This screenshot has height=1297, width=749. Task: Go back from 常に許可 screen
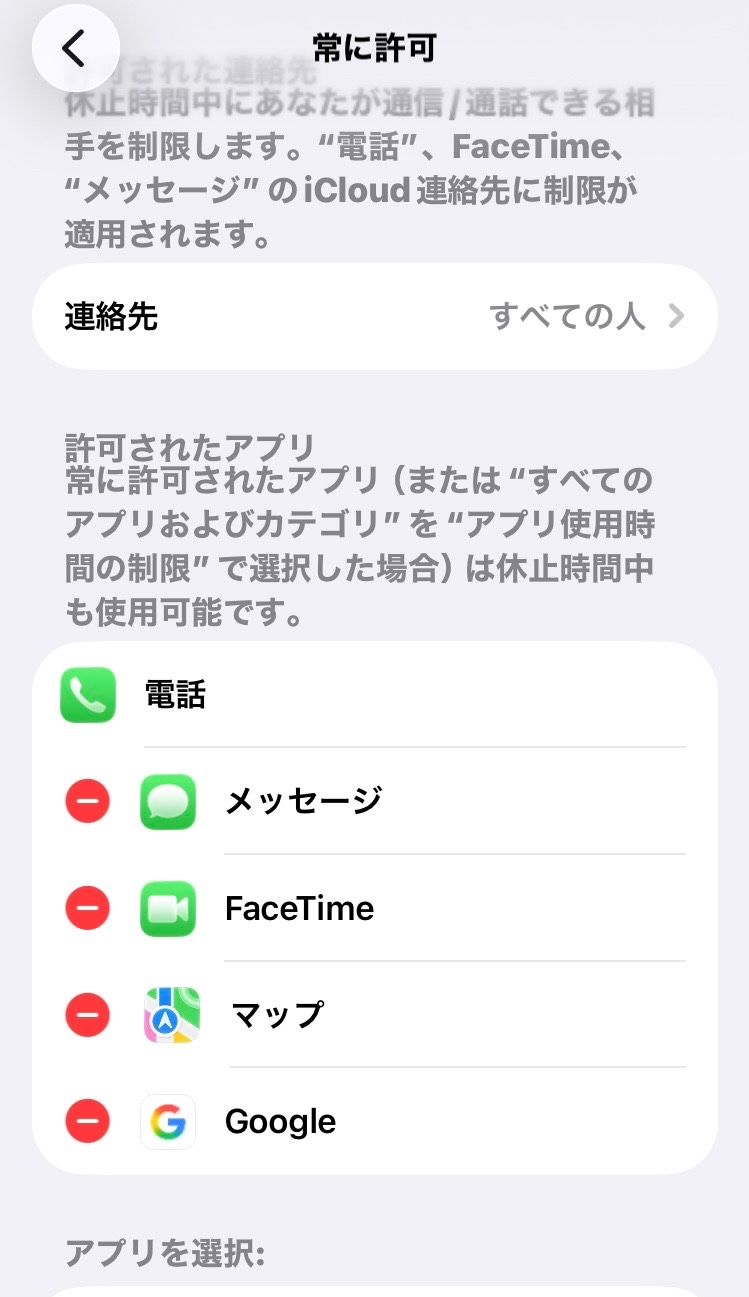tap(75, 48)
